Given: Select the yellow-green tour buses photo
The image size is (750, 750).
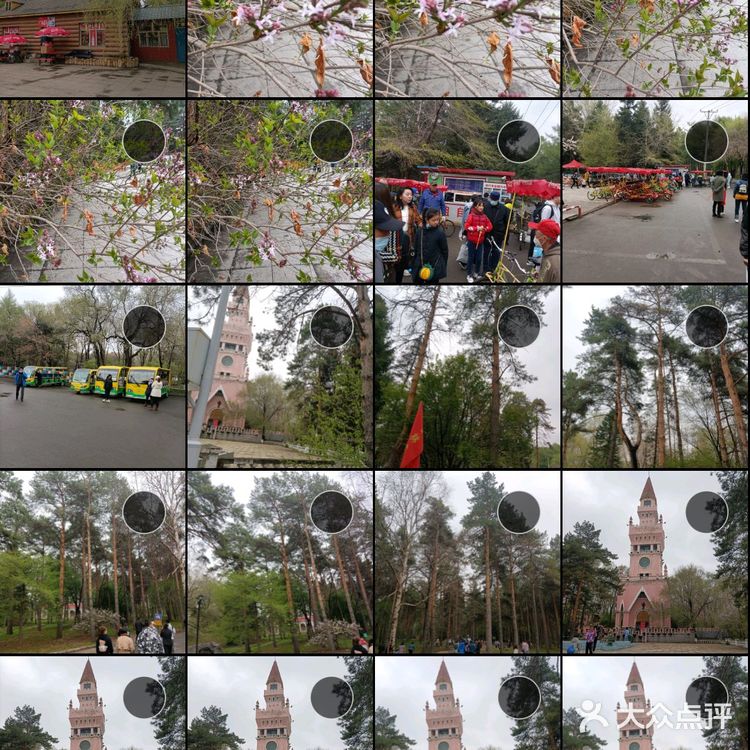Looking at the screenshot, I should click(144, 327).
